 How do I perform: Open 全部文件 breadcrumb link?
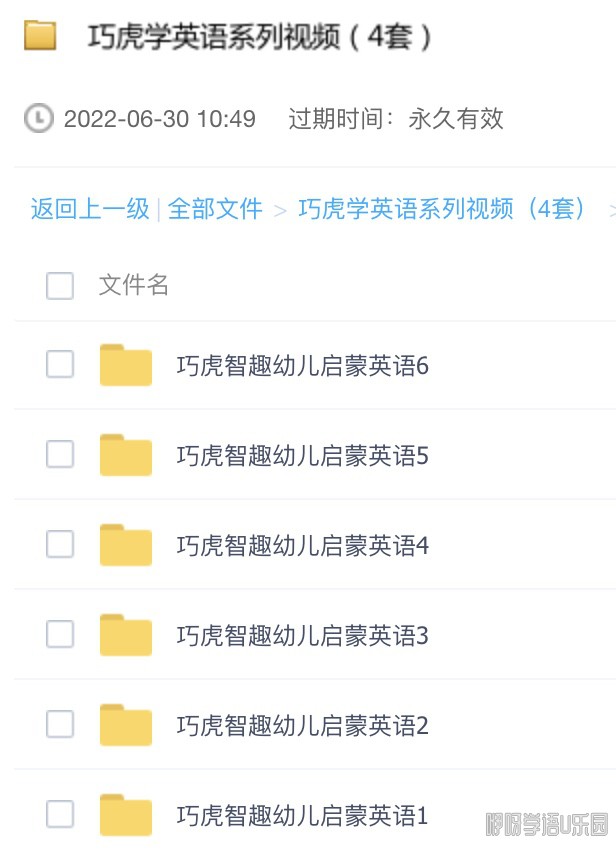(x=215, y=209)
